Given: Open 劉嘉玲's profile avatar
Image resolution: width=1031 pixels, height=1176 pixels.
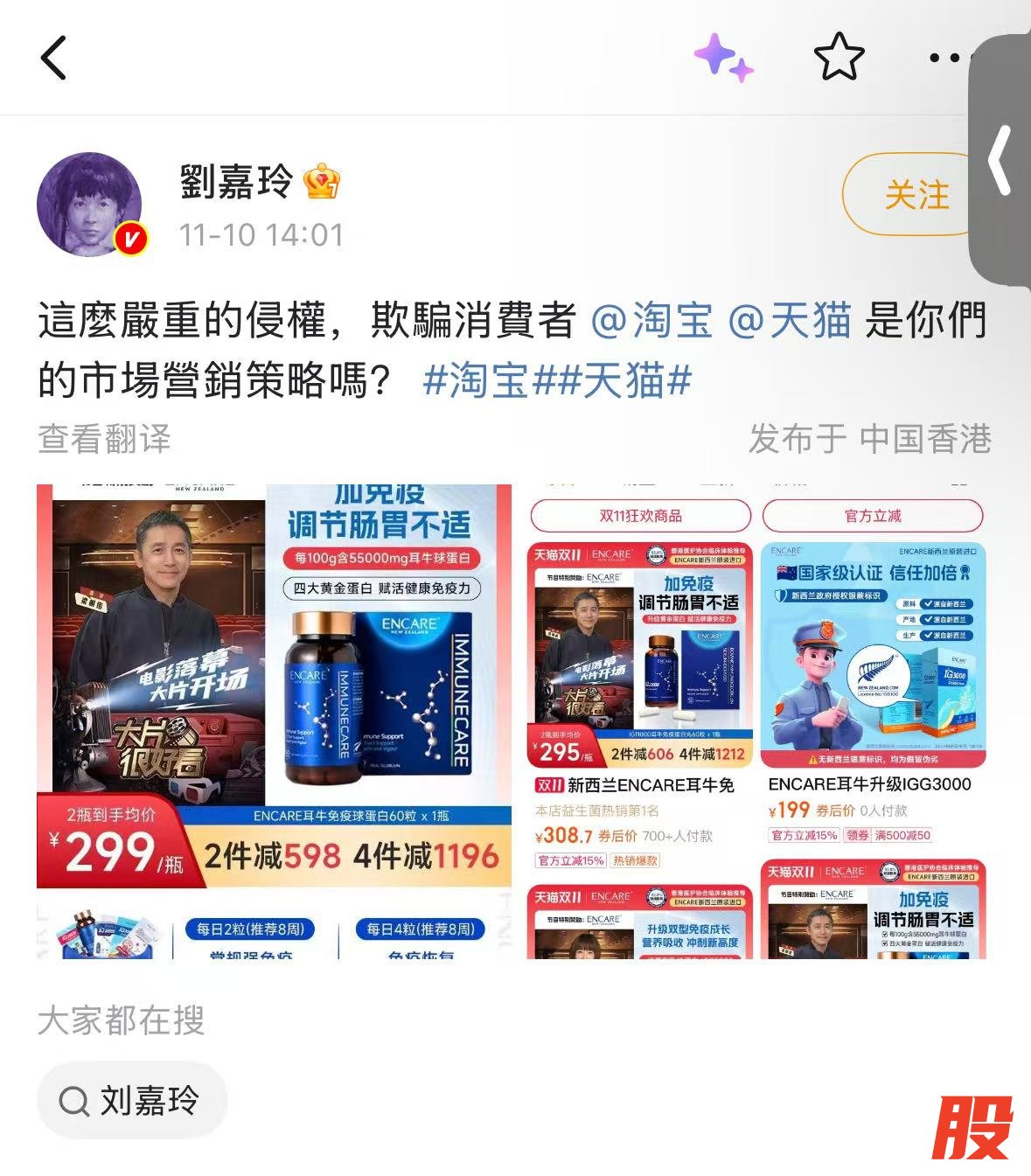Looking at the screenshot, I should [x=90, y=205].
